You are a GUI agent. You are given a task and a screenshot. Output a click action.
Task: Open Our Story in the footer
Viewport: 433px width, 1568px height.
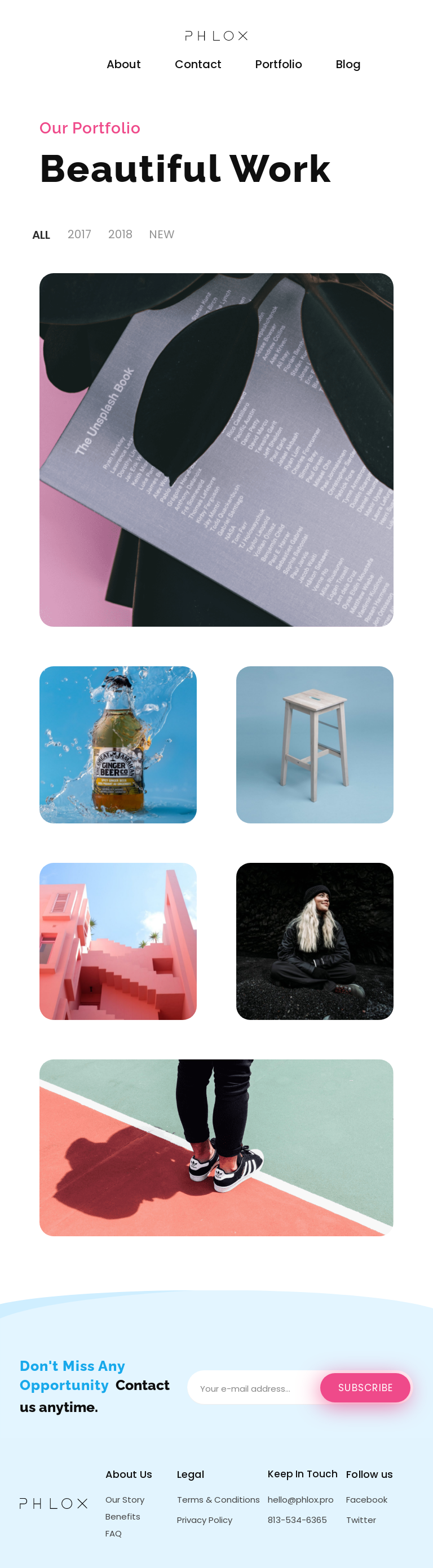pos(125,1500)
